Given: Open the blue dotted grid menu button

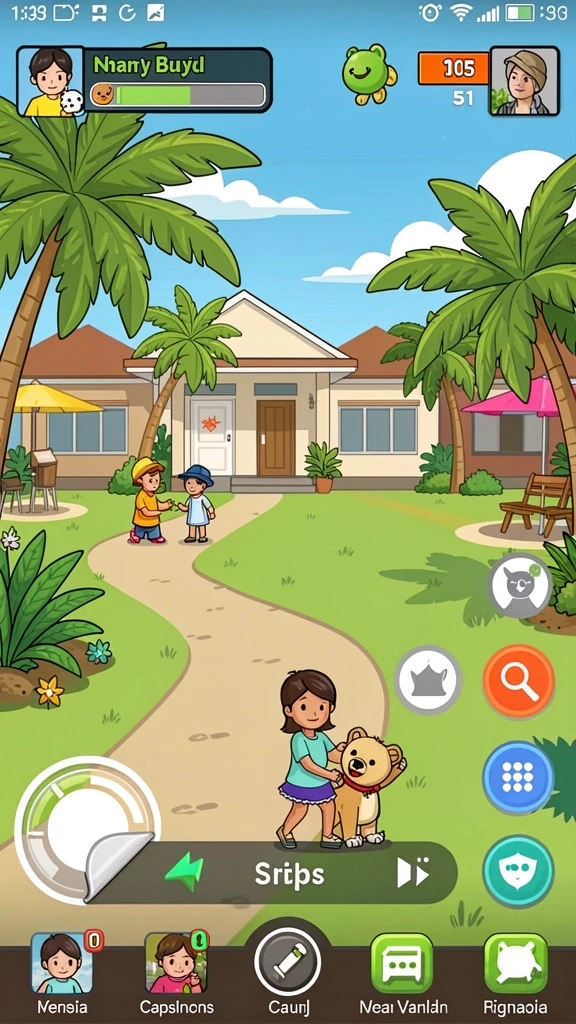Looking at the screenshot, I should 519,778.
